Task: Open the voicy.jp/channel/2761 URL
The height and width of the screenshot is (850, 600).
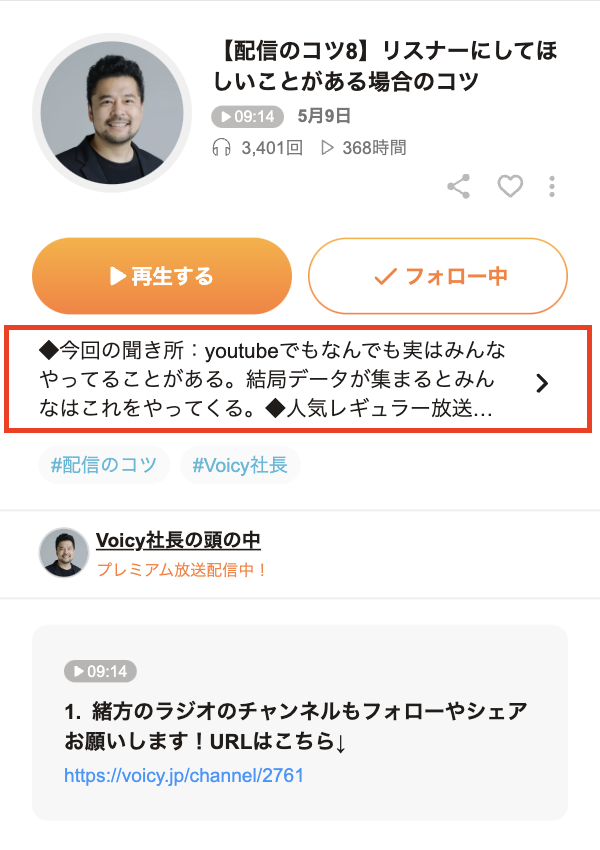Action: click(x=183, y=775)
